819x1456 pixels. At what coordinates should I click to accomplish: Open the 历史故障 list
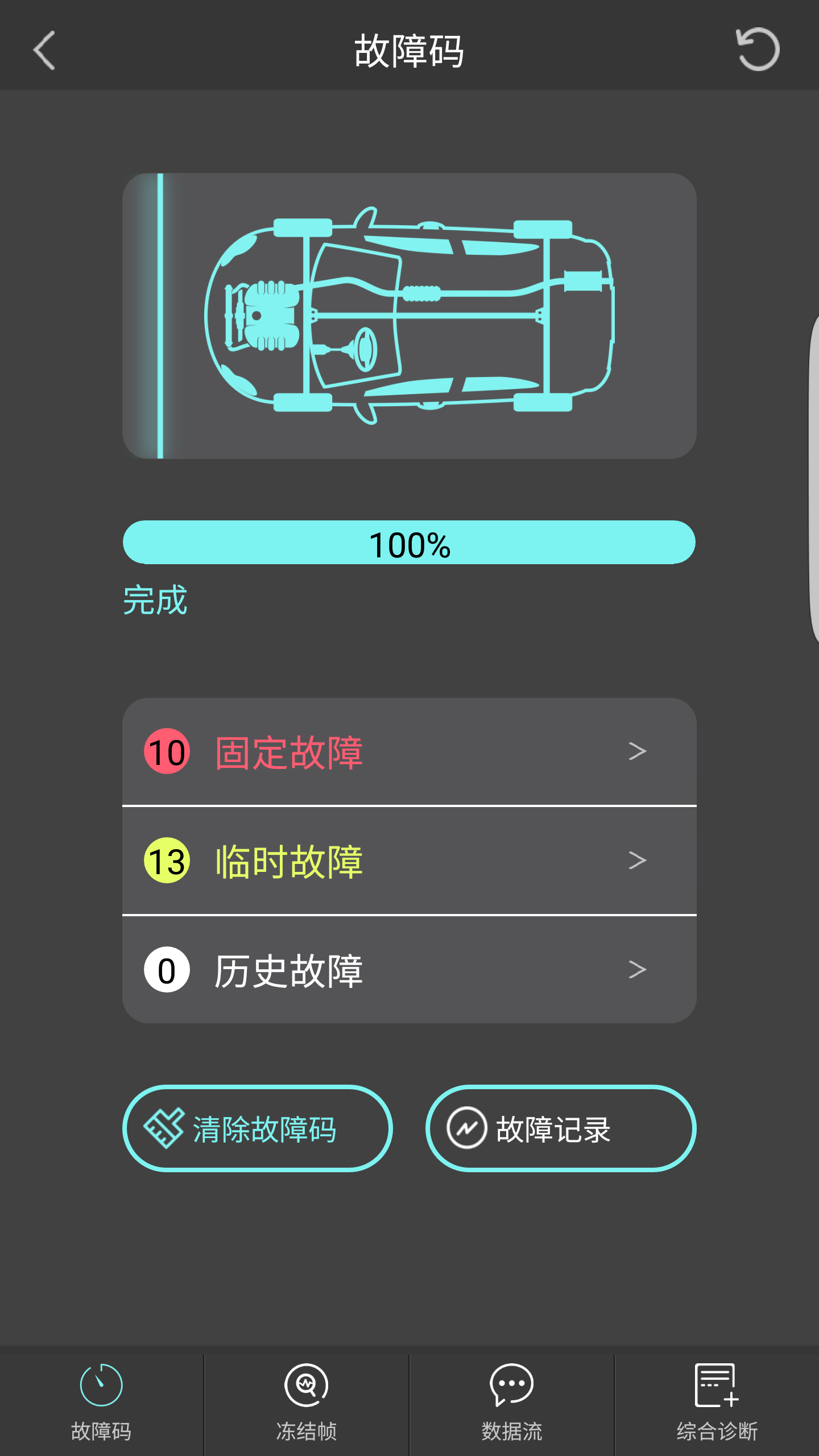point(409,970)
